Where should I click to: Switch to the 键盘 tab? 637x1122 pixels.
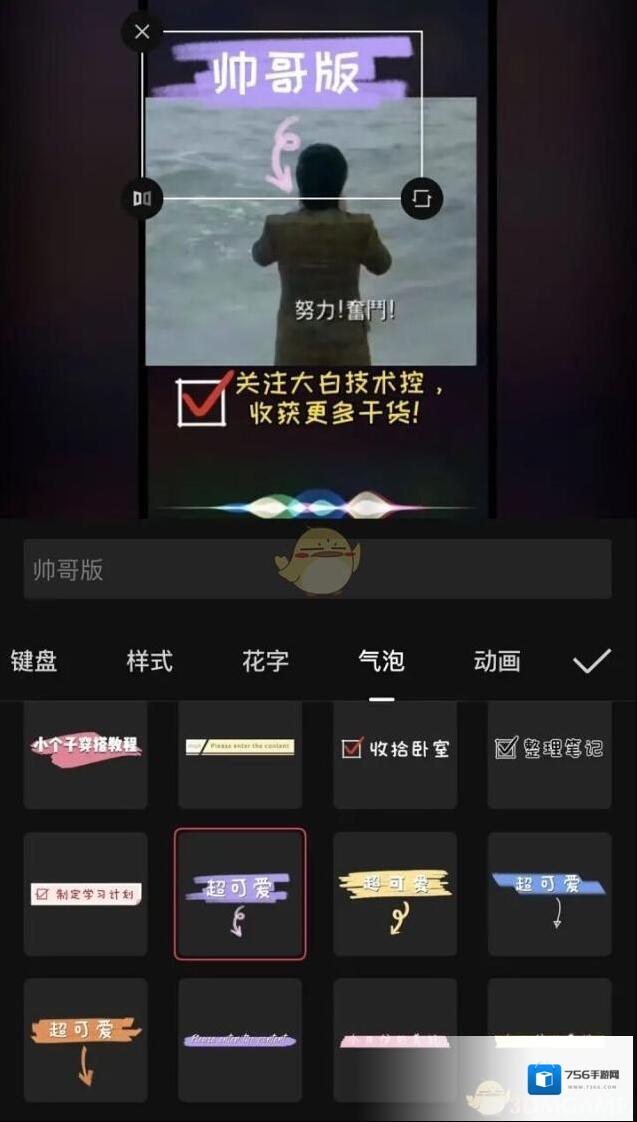(x=34, y=661)
